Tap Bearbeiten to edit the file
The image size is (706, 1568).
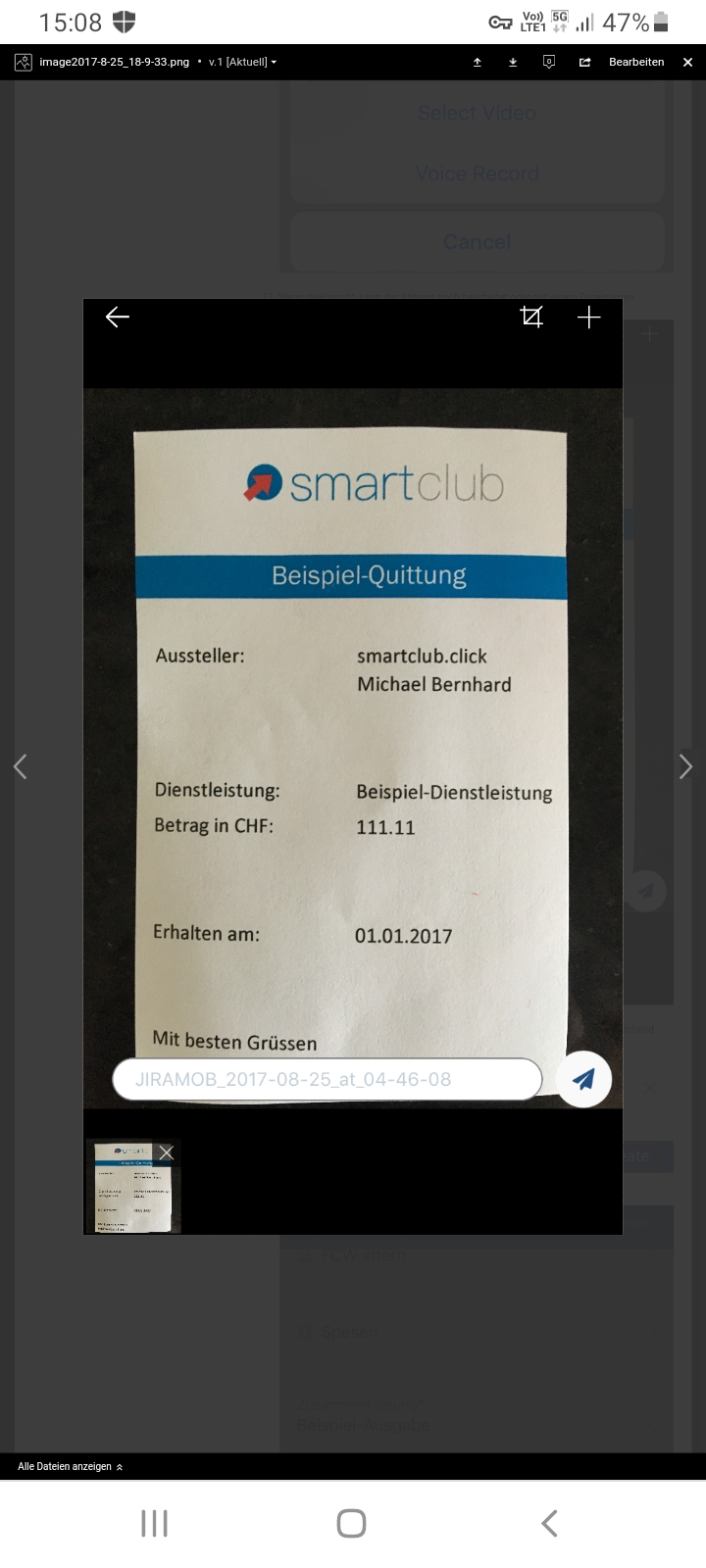[x=636, y=62]
